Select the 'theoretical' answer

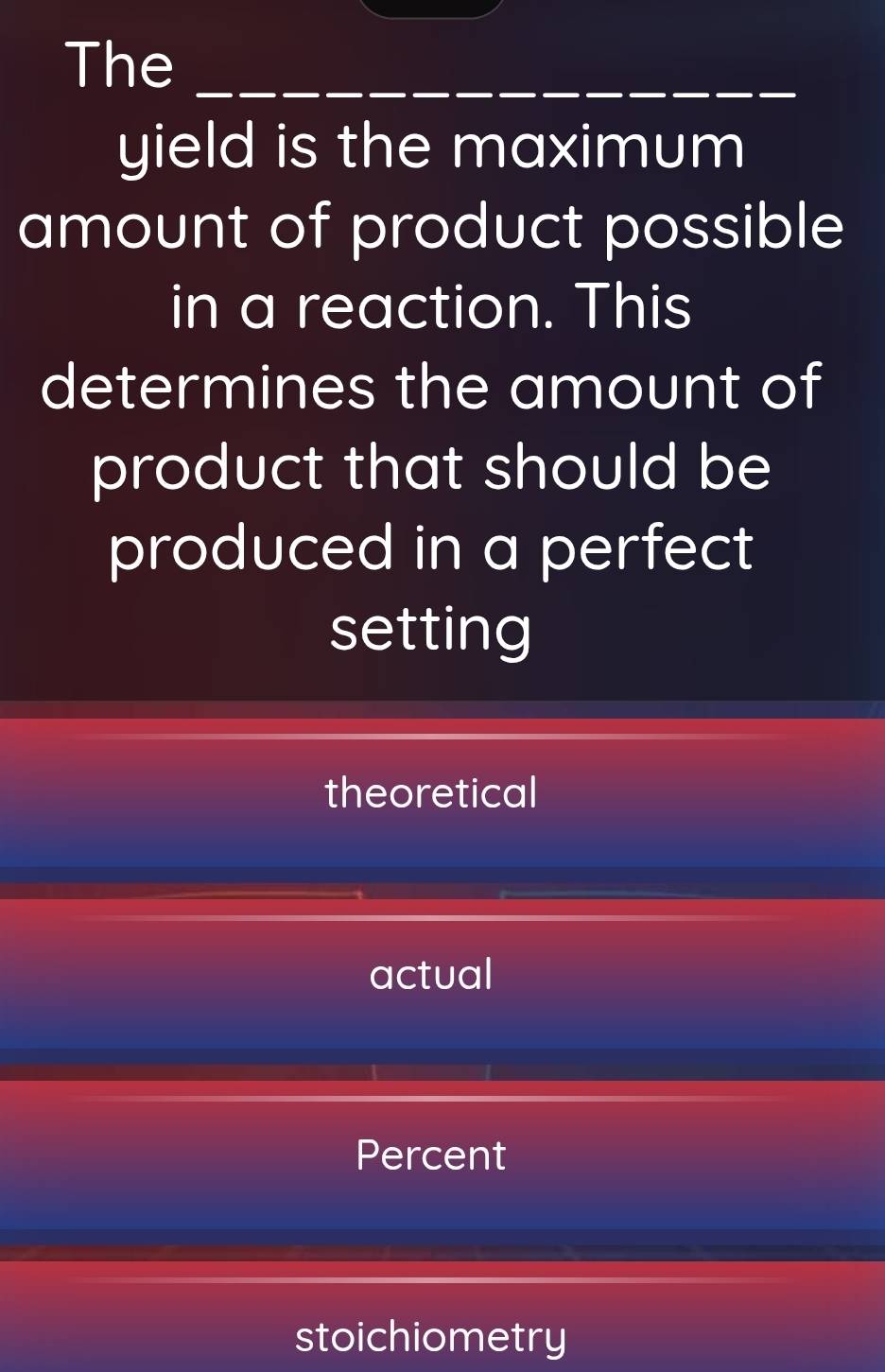pos(431,792)
